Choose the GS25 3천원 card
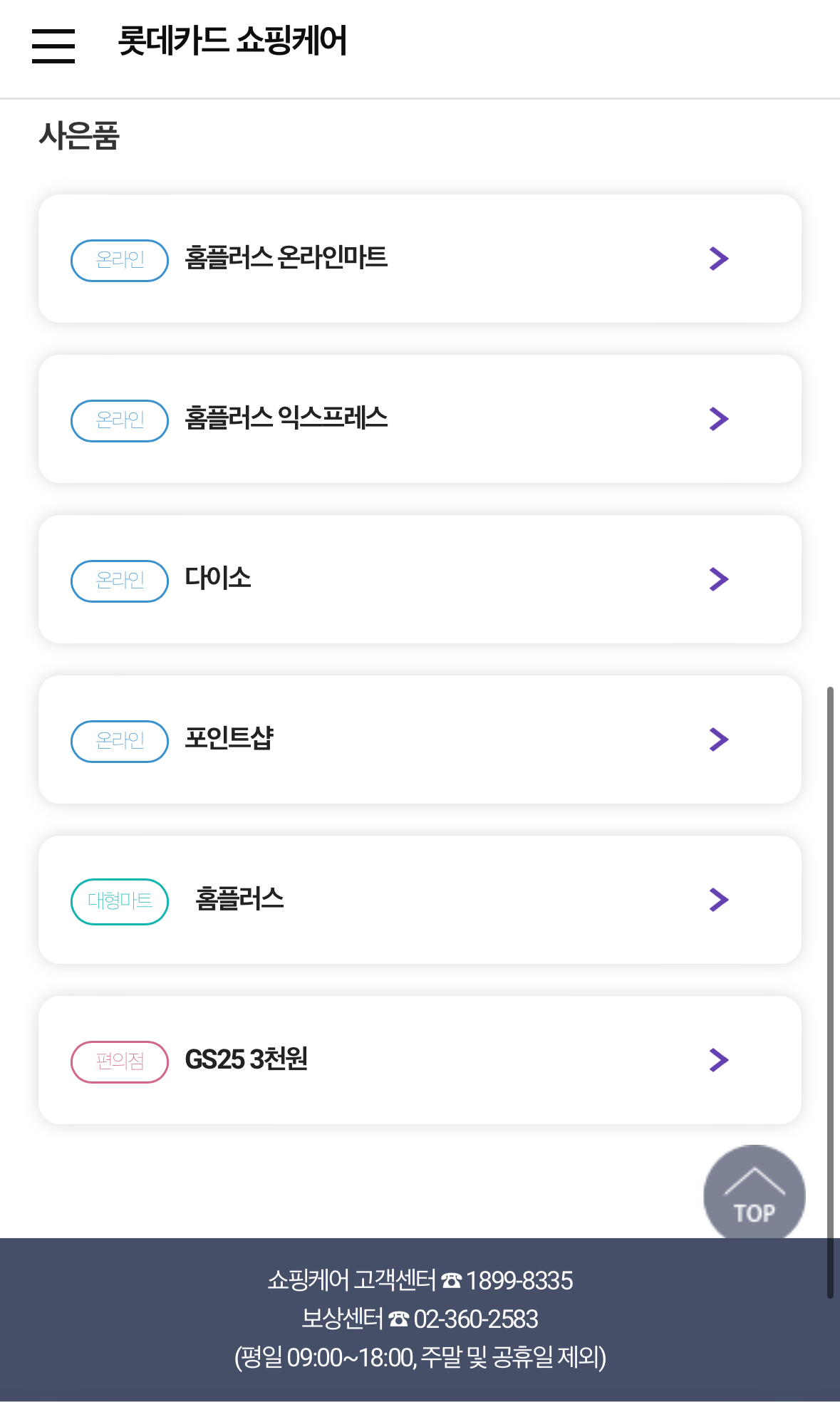Image resolution: width=840 pixels, height=1402 pixels. [x=420, y=1060]
